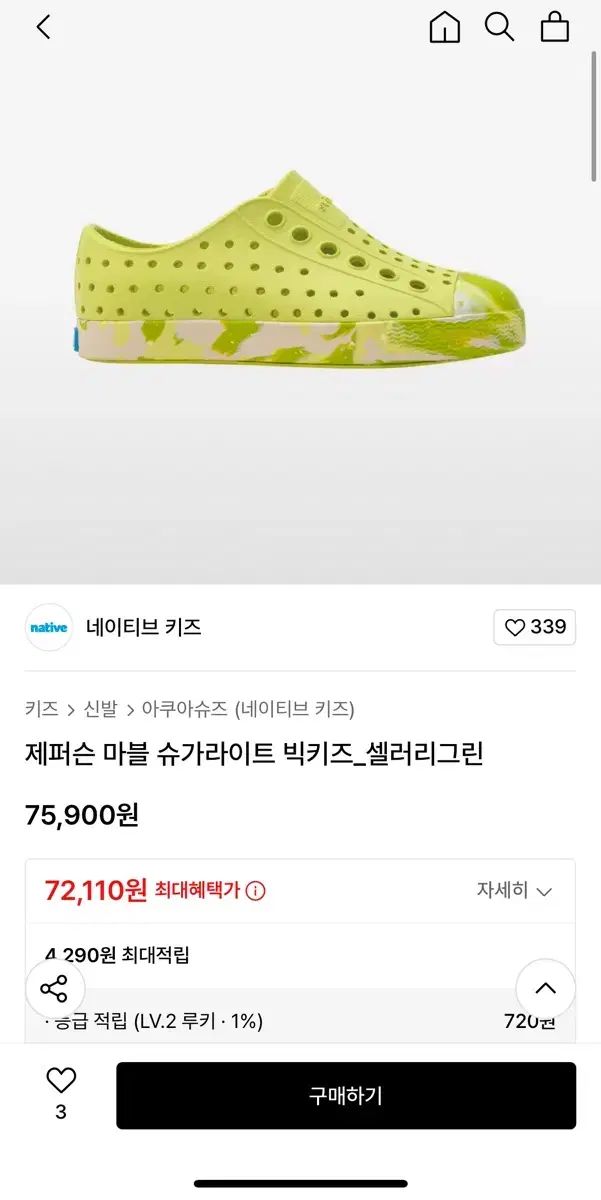
Task: Open the 네이티브 키즈 brand page
Action: click(143, 627)
